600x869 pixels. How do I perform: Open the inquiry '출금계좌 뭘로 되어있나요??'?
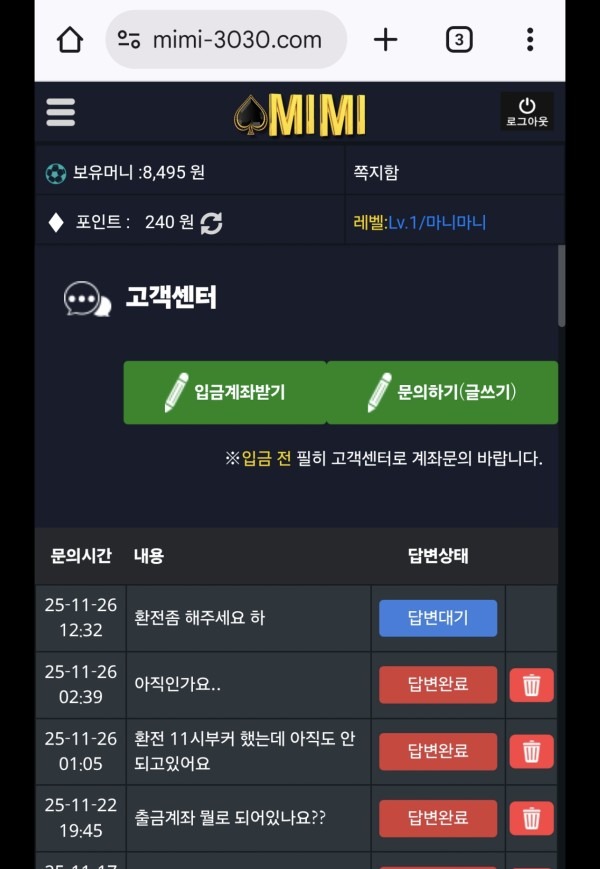click(x=230, y=818)
